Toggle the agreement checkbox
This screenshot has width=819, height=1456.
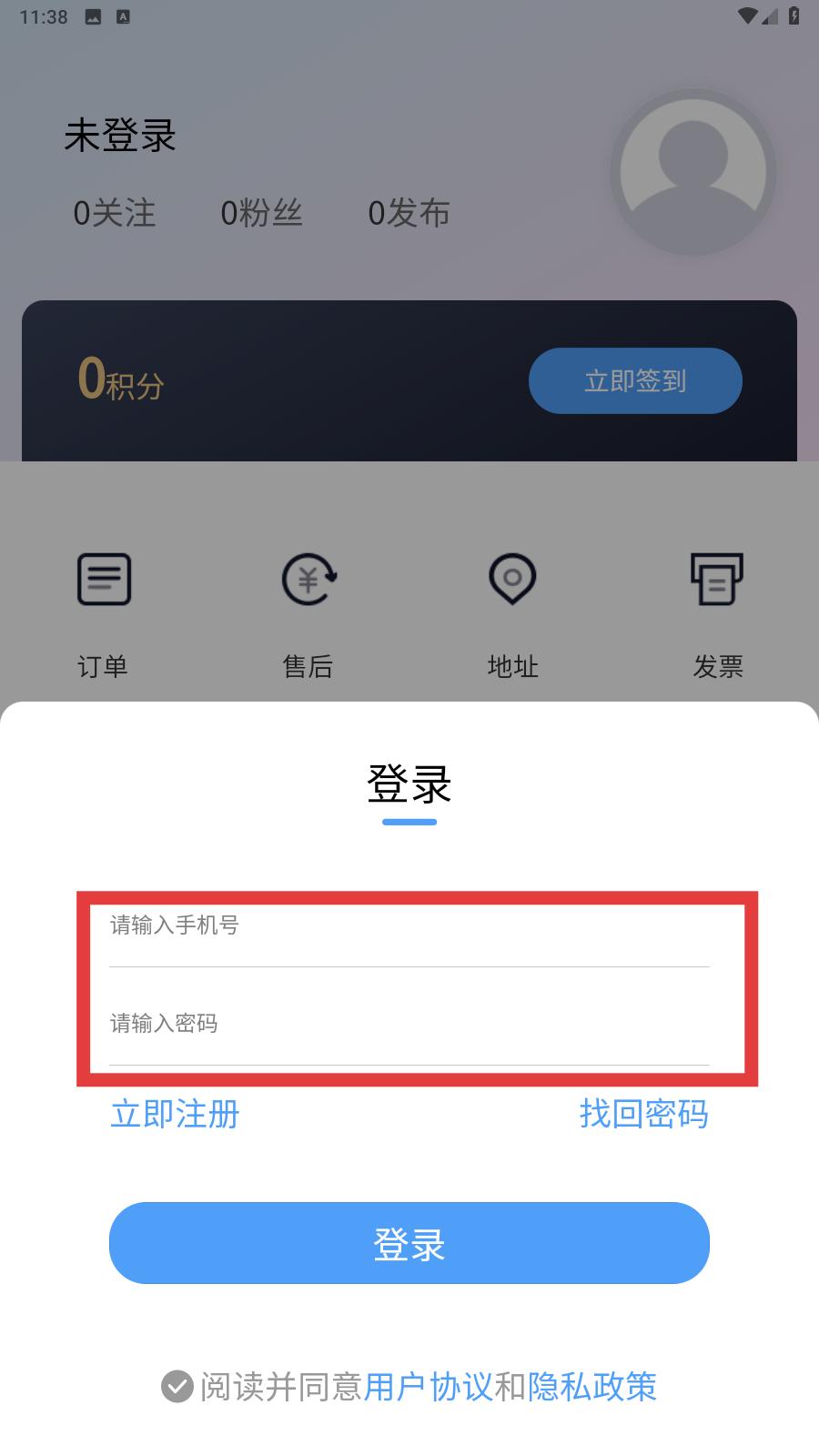pyautogui.click(x=177, y=1387)
